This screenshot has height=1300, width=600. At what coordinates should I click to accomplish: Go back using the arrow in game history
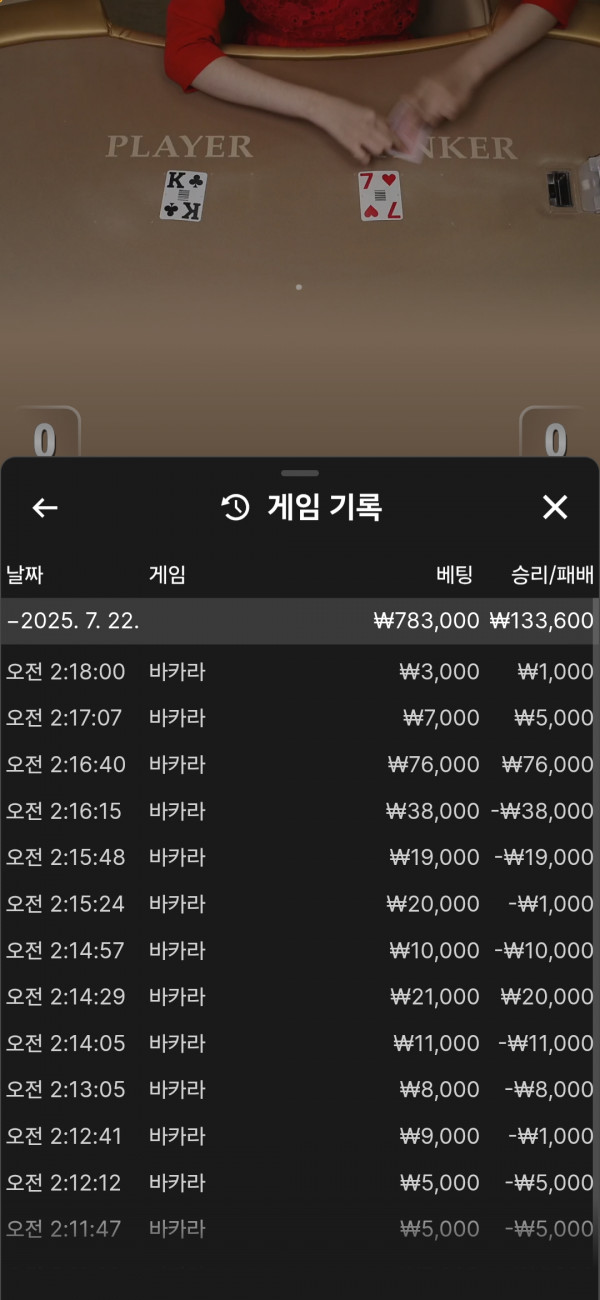tap(45, 508)
